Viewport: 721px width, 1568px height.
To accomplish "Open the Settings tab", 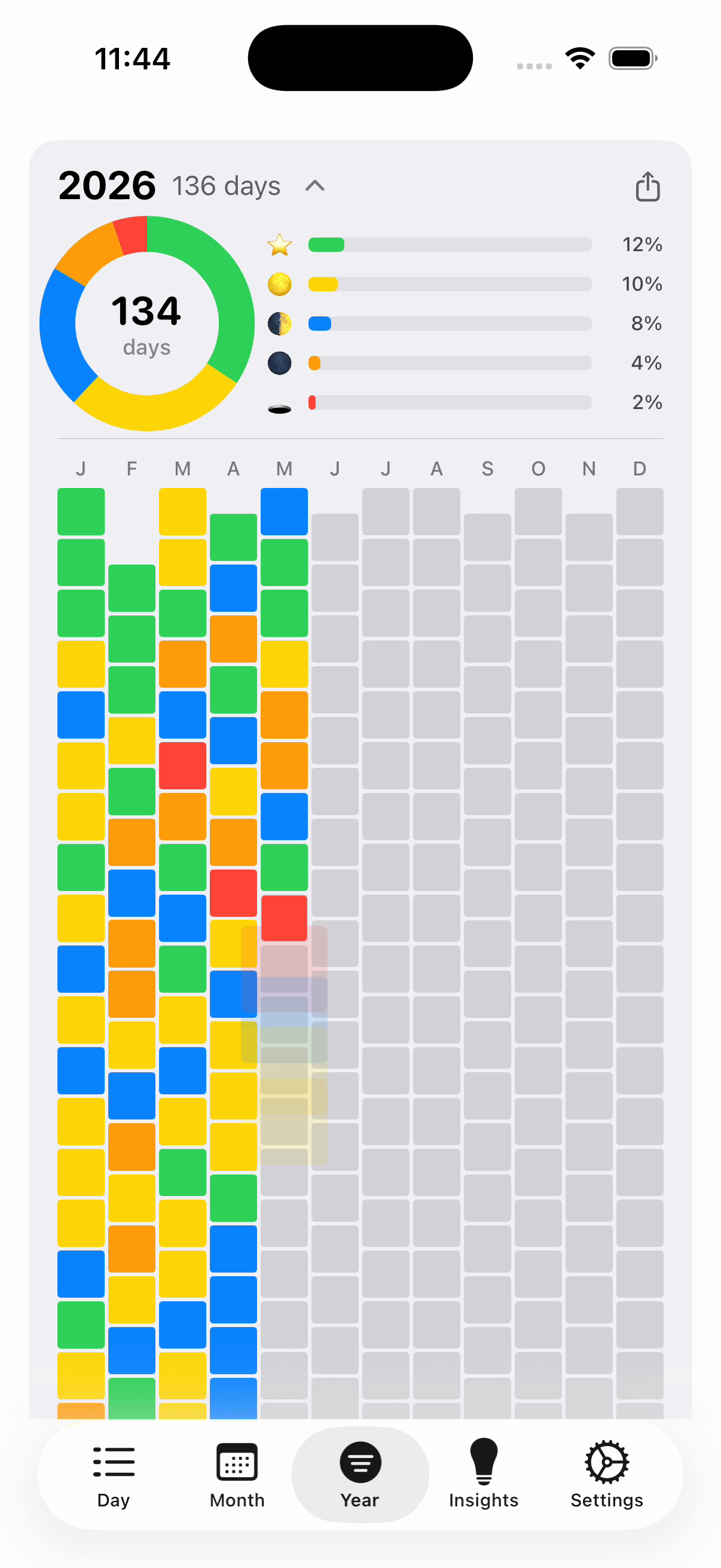I will click(606, 1474).
